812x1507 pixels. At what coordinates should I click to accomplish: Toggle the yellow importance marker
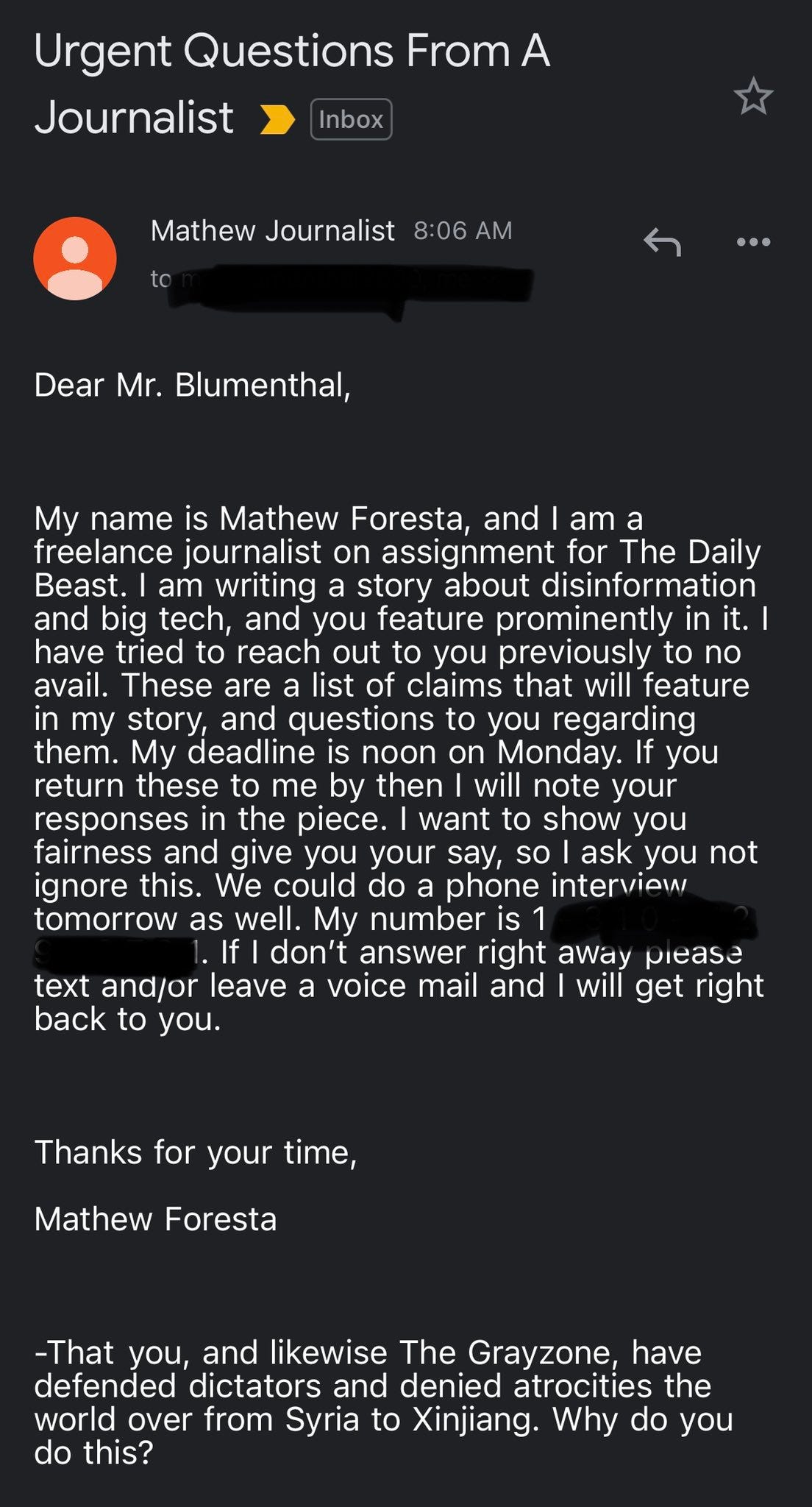[277, 119]
